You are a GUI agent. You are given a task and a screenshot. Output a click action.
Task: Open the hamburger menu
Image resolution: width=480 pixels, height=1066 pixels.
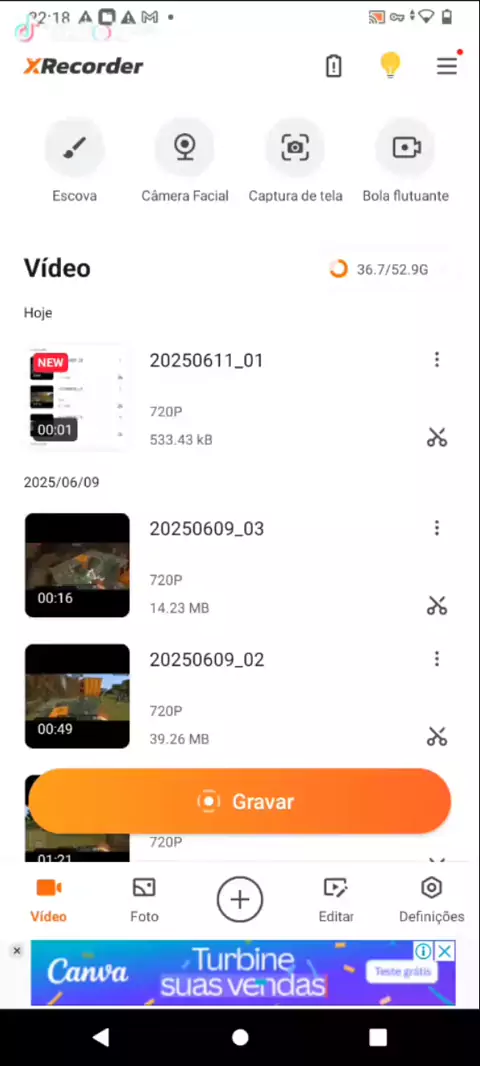pyautogui.click(x=447, y=66)
